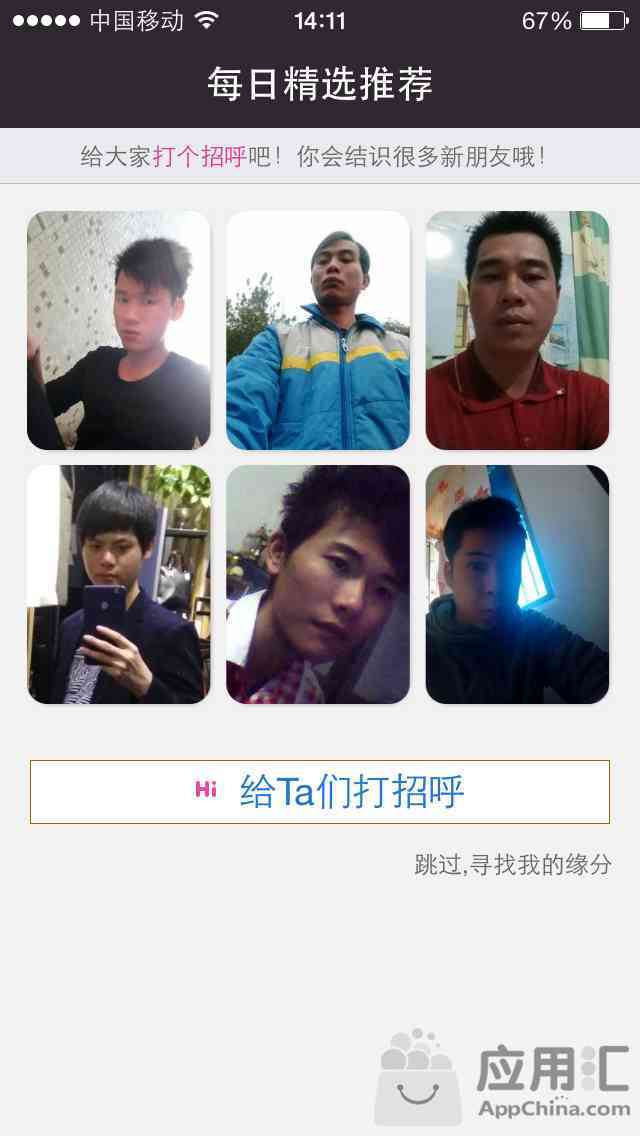Image resolution: width=640 pixels, height=1136 pixels.
Task: Open profile of man in blue jacket
Action: pos(318,330)
